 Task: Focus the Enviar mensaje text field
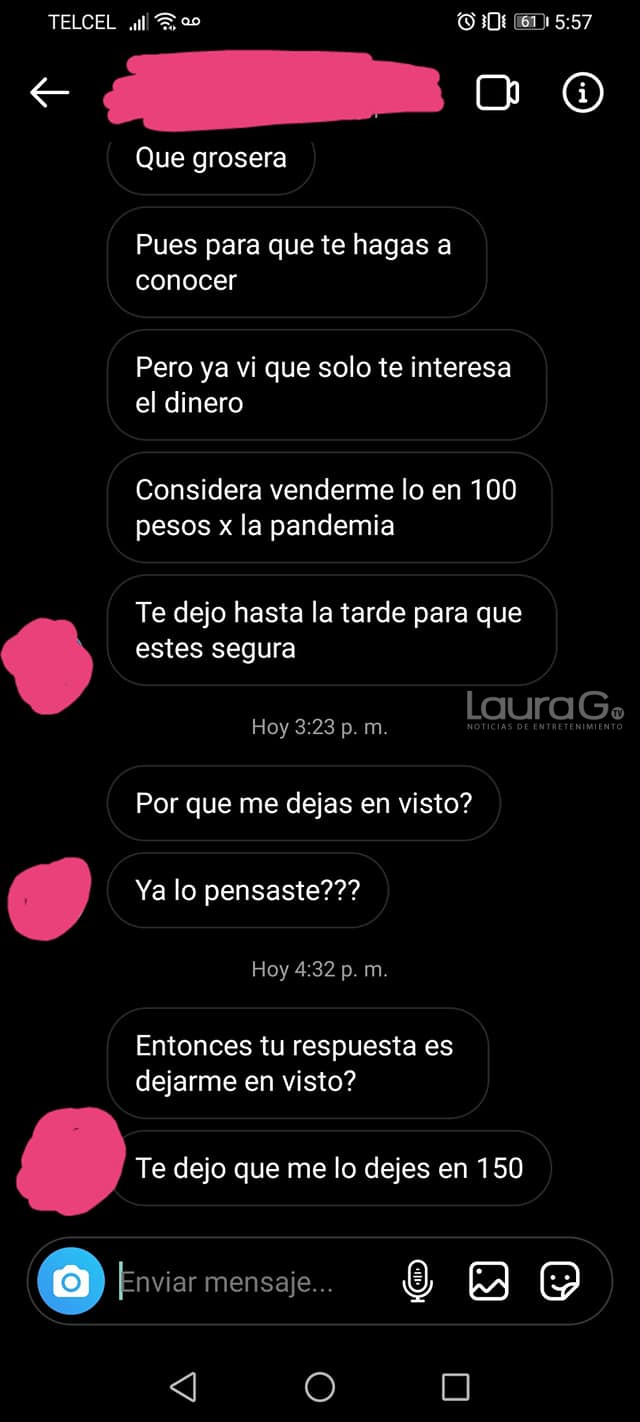tap(250, 1281)
